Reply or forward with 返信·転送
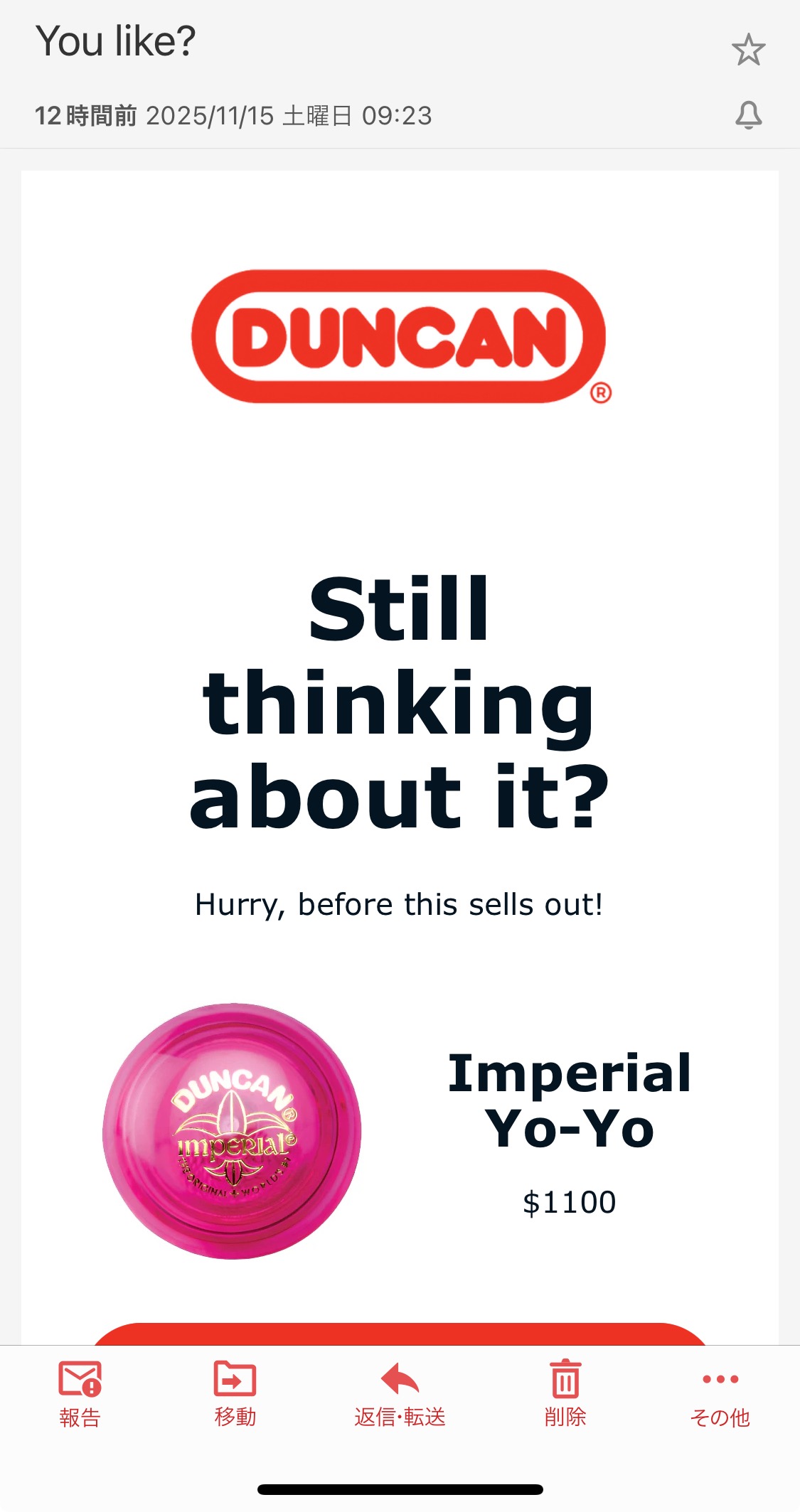The width and height of the screenshot is (800, 1512). point(400,1393)
